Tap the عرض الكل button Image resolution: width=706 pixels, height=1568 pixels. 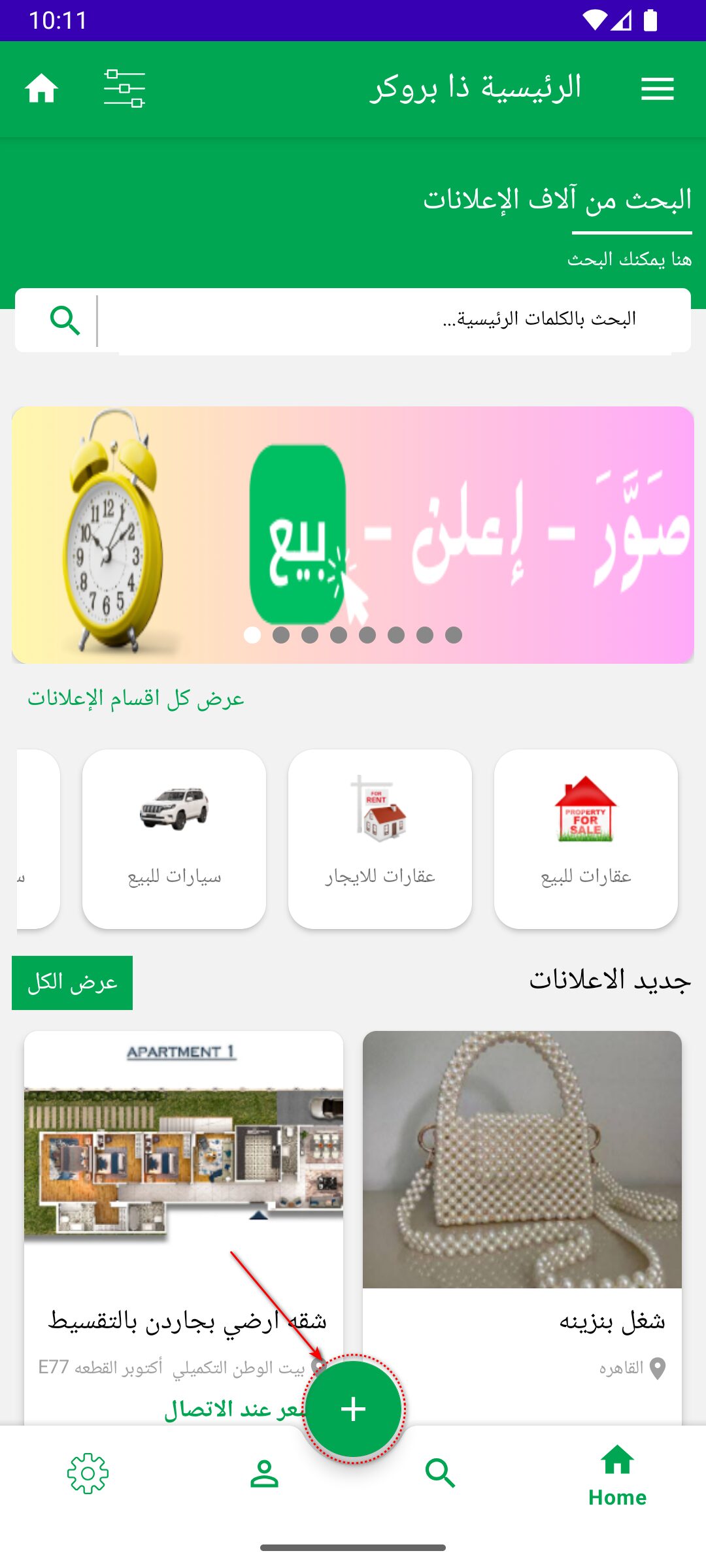(x=72, y=983)
